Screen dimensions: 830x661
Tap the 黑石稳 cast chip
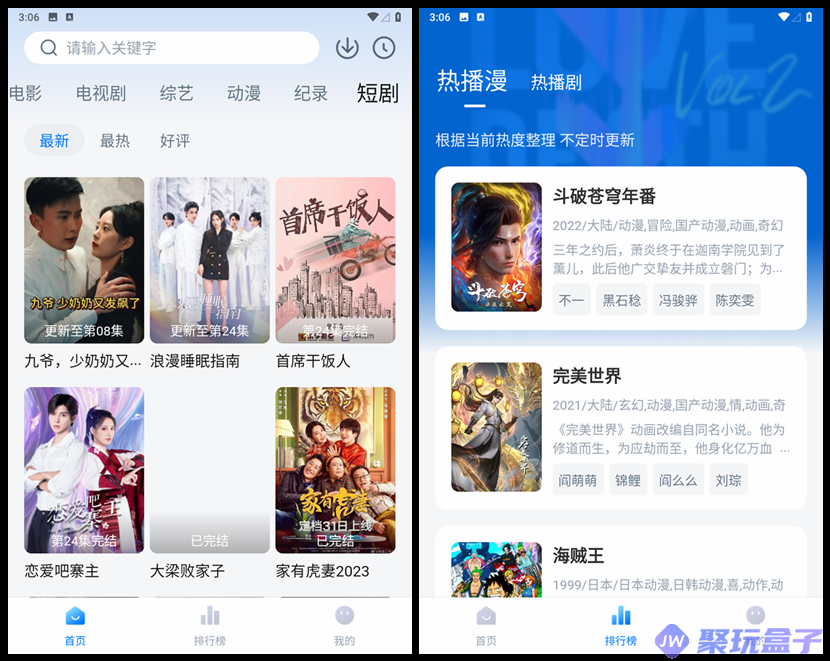click(621, 300)
